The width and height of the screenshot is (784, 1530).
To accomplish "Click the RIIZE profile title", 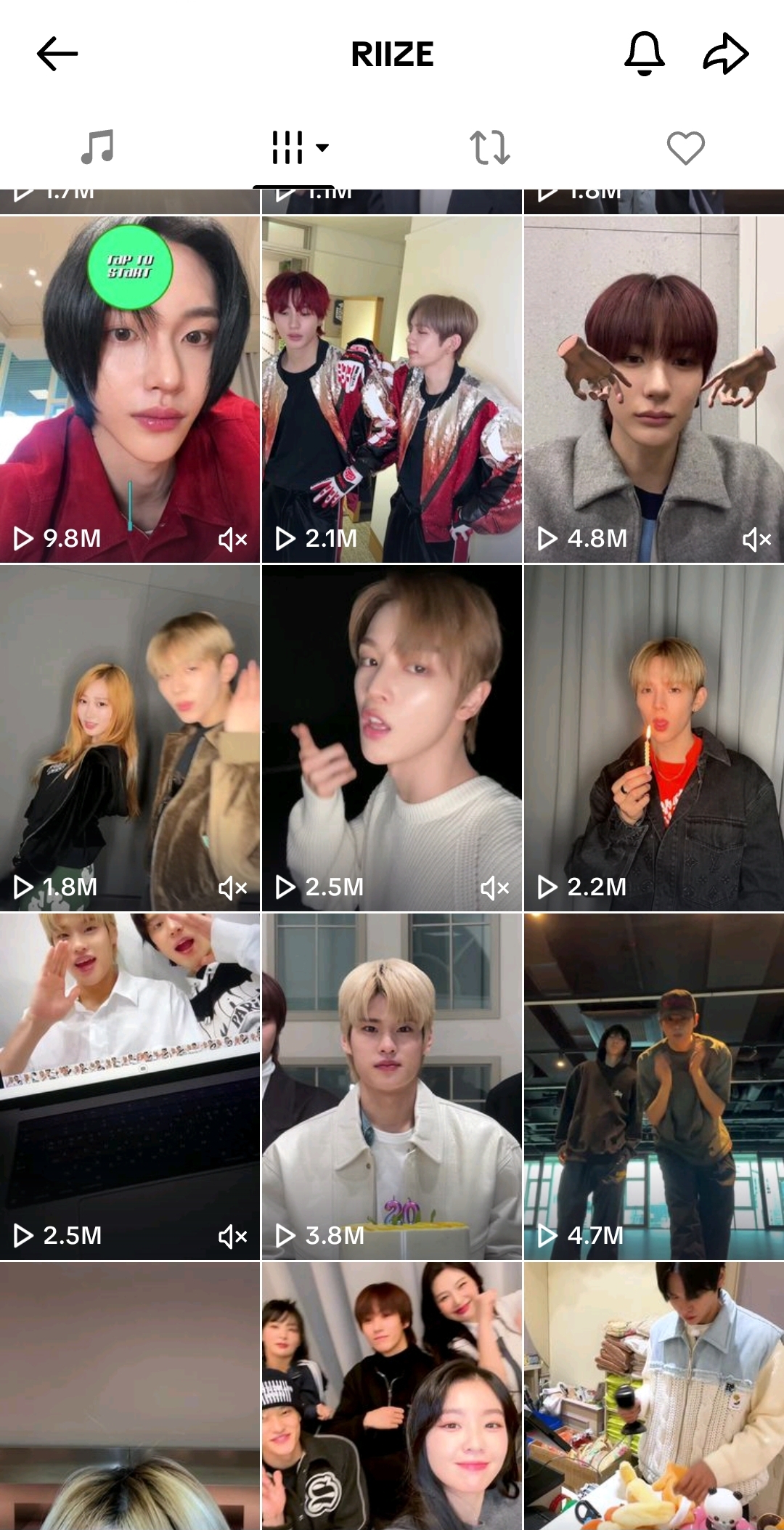I will click(392, 53).
